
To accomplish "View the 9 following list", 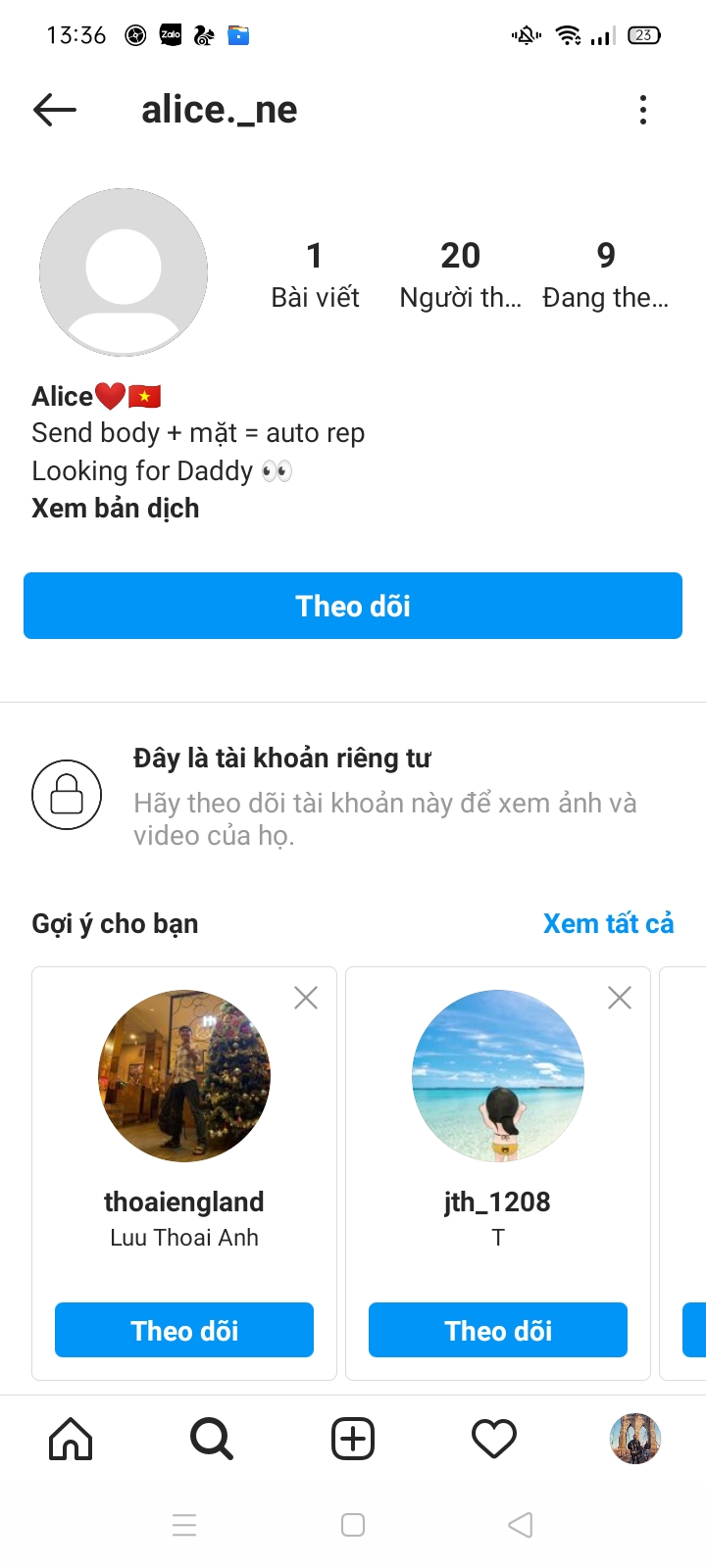I will (606, 274).
